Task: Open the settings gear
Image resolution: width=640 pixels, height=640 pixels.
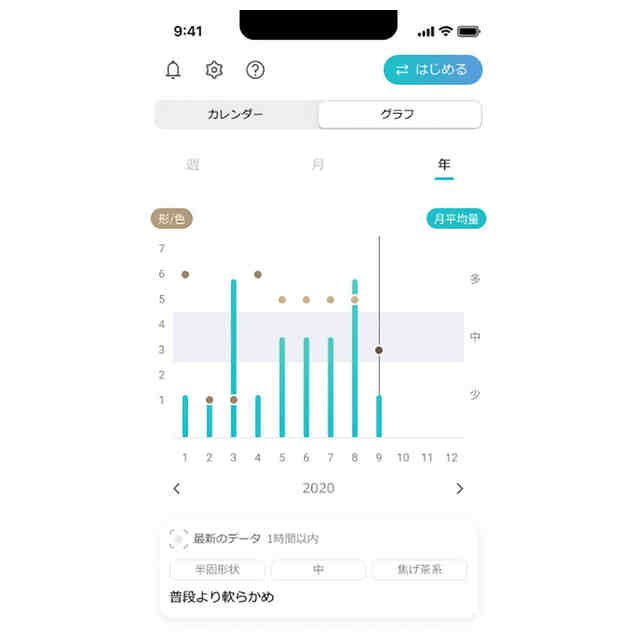Action: tap(214, 70)
